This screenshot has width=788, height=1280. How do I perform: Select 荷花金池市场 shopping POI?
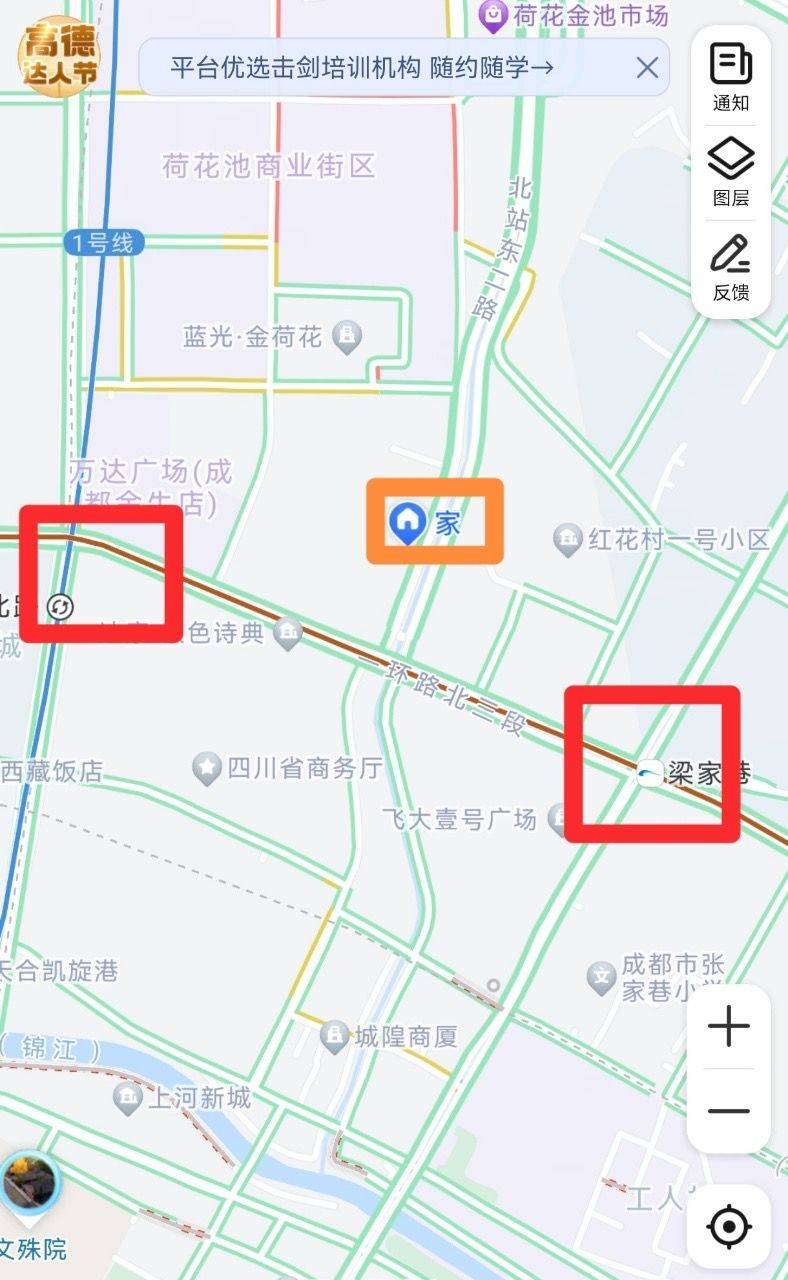pyautogui.click(x=493, y=15)
